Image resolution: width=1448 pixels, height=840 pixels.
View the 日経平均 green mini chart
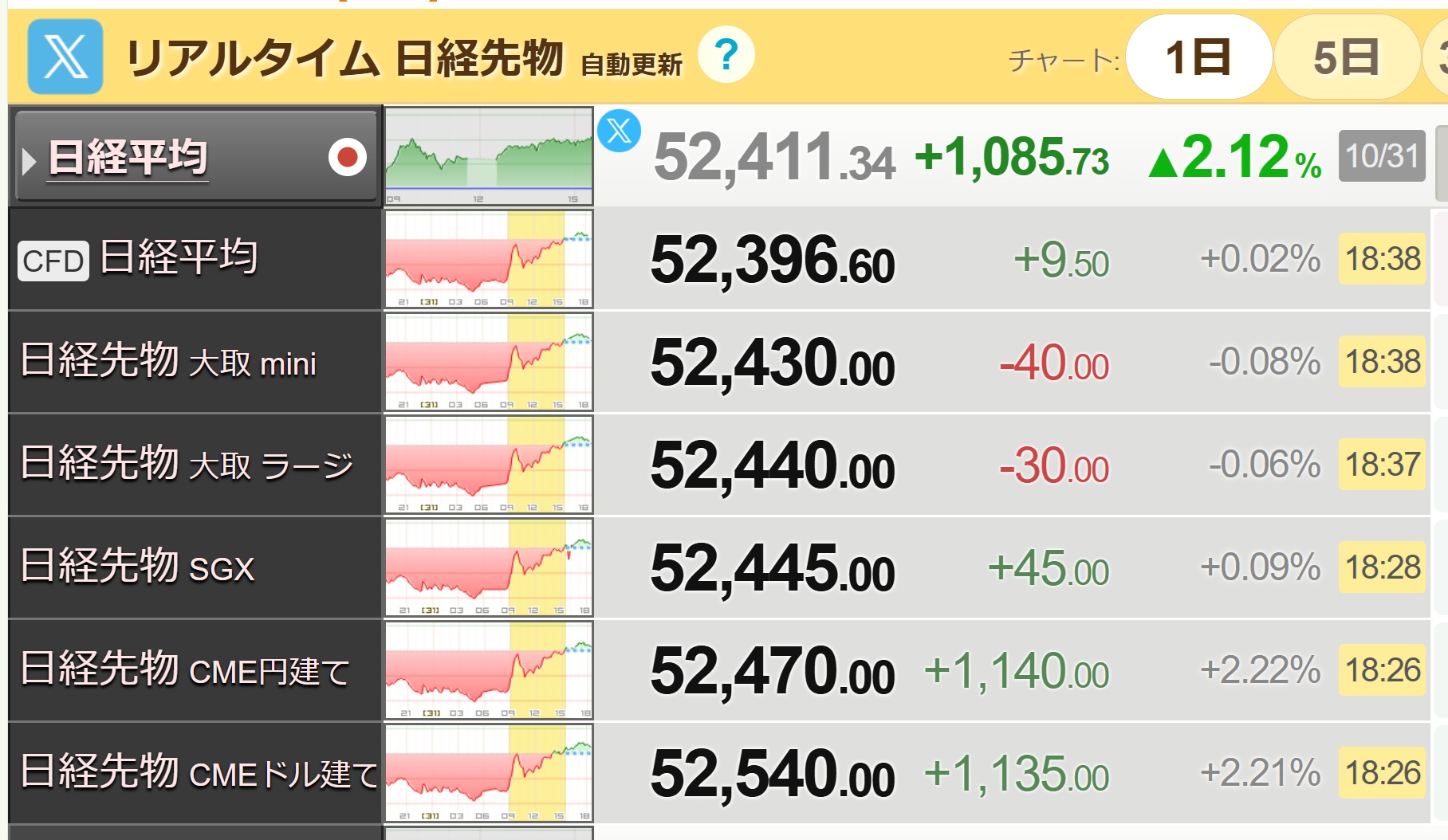(x=489, y=157)
